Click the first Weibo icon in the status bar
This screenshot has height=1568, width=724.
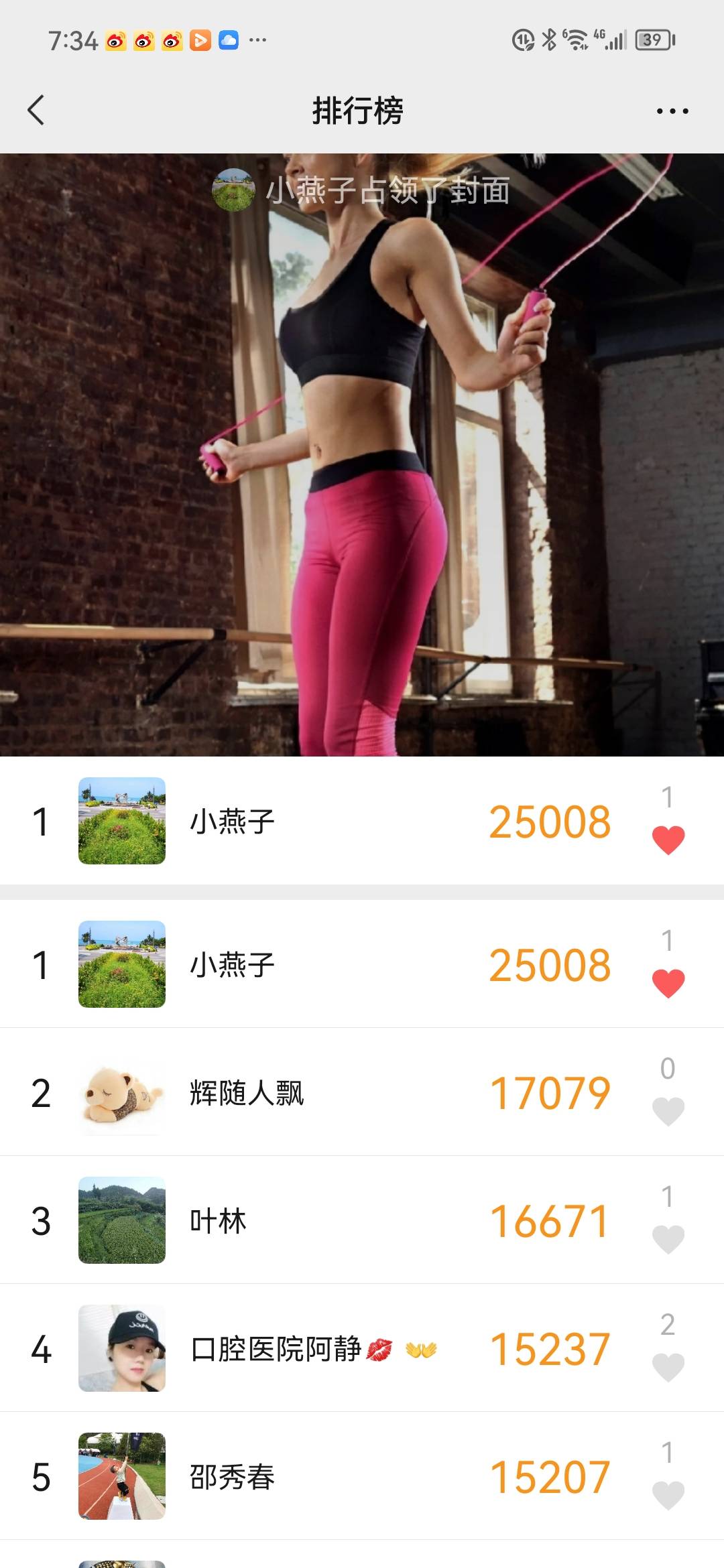pyautogui.click(x=115, y=41)
